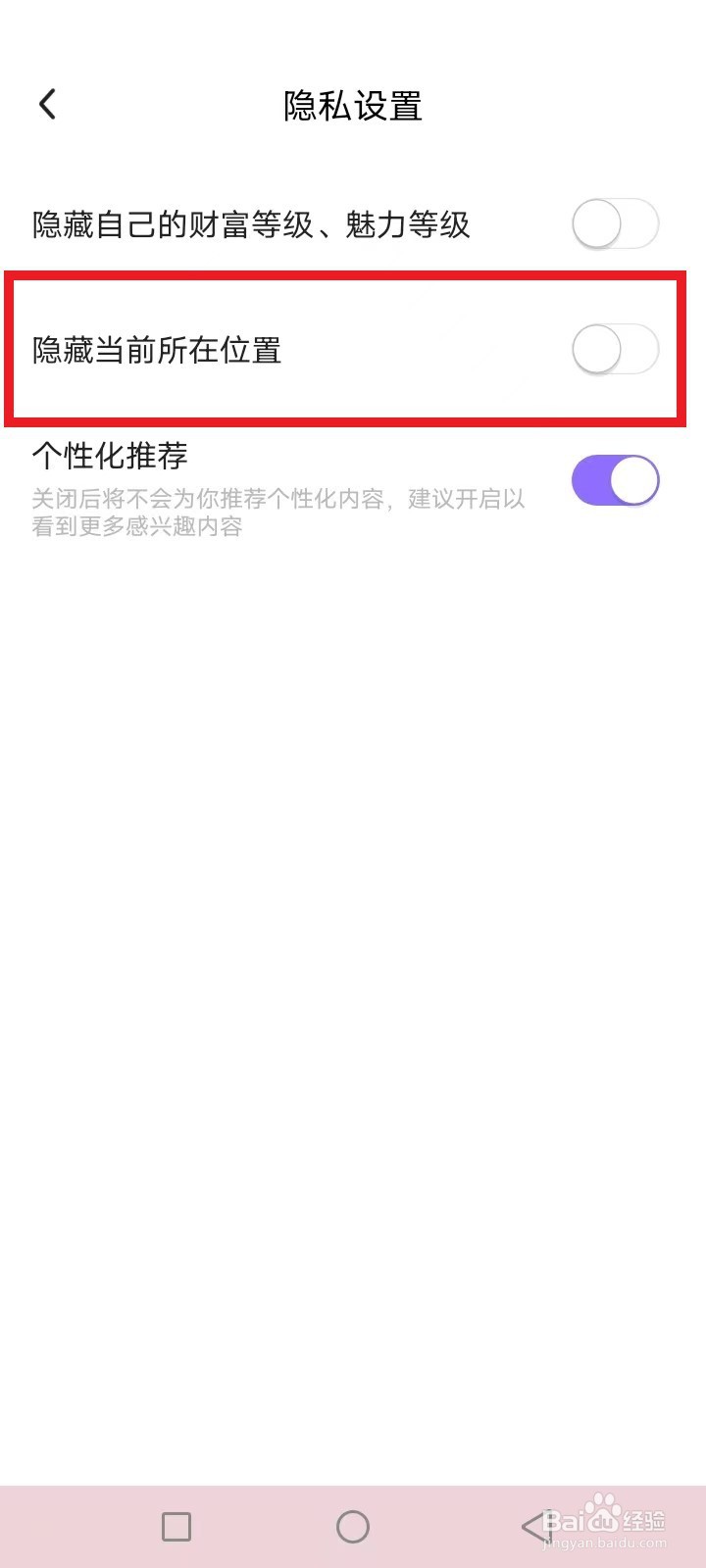Return to previous screen using back chevron
This screenshot has width=706, height=1568.
[x=46, y=103]
